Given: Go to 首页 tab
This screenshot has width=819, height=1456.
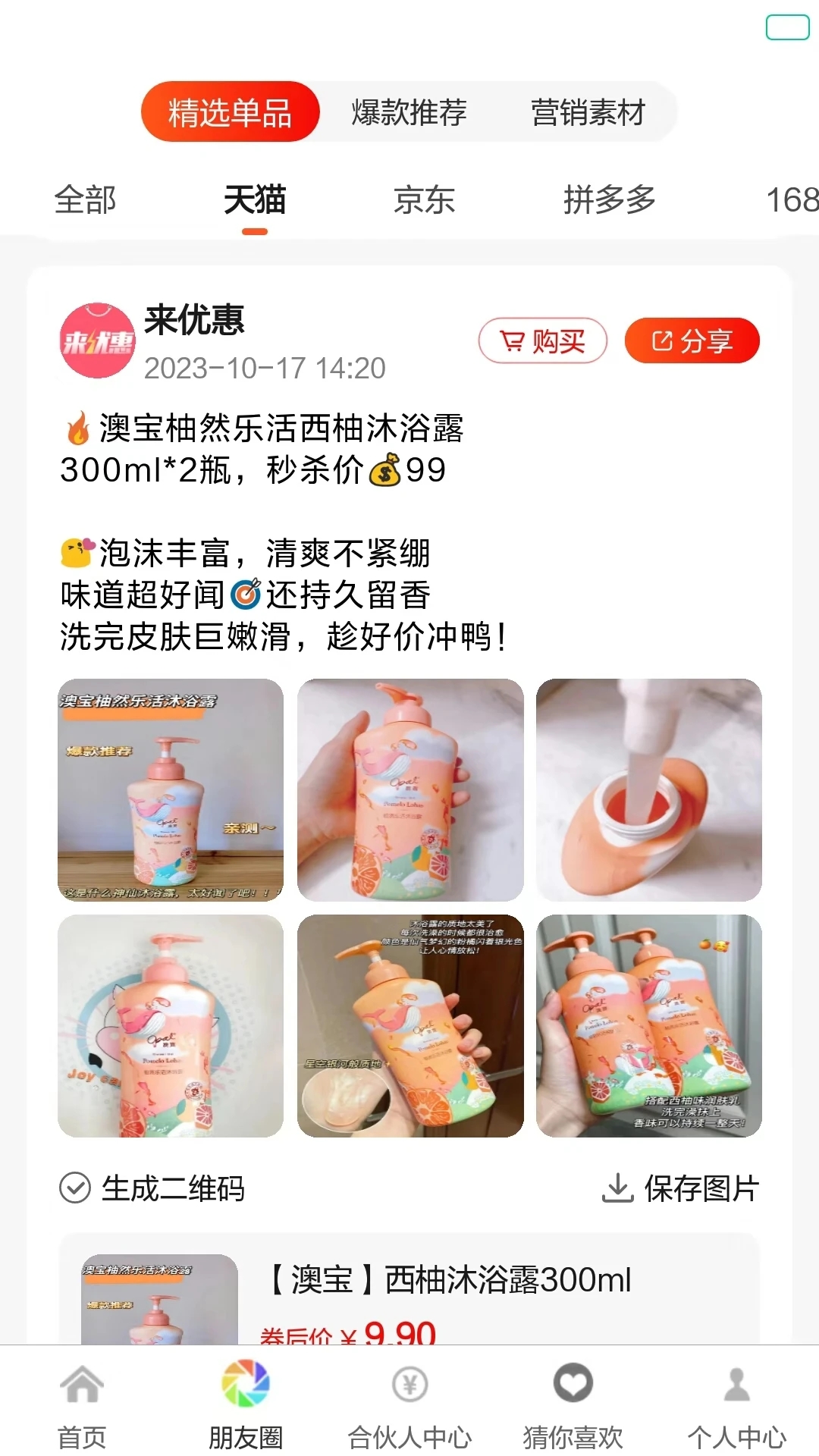Looking at the screenshot, I should point(82,1403).
